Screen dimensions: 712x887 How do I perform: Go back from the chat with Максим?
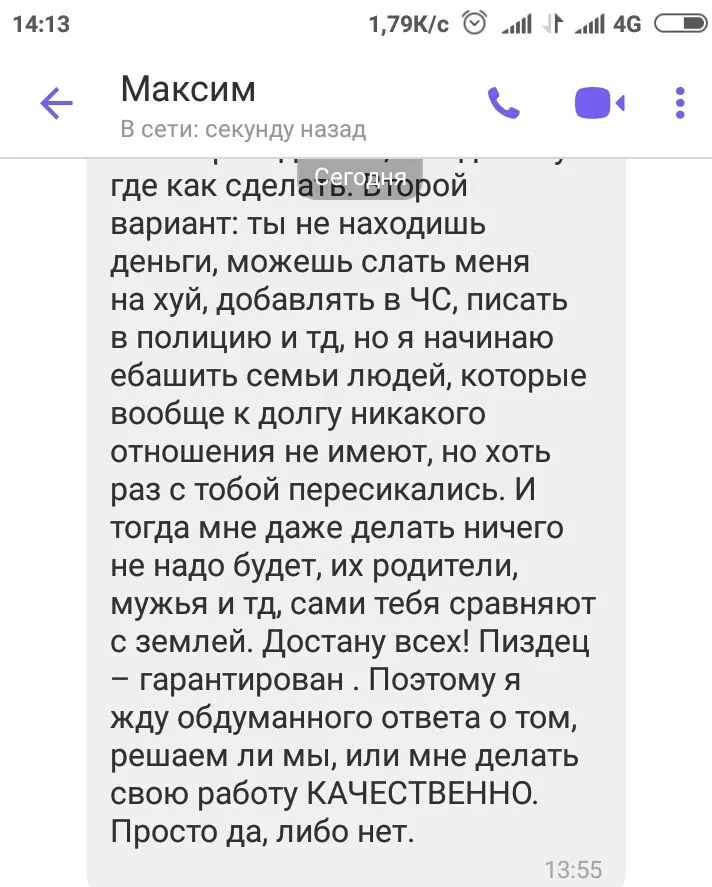(x=56, y=103)
